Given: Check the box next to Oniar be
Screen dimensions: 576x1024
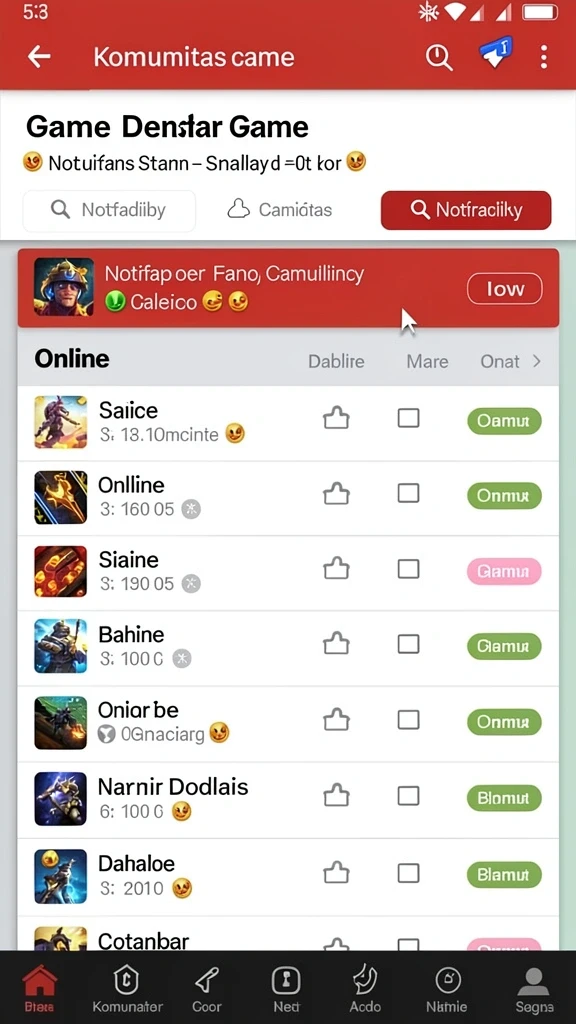Looking at the screenshot, I should (x=409, y=720).
